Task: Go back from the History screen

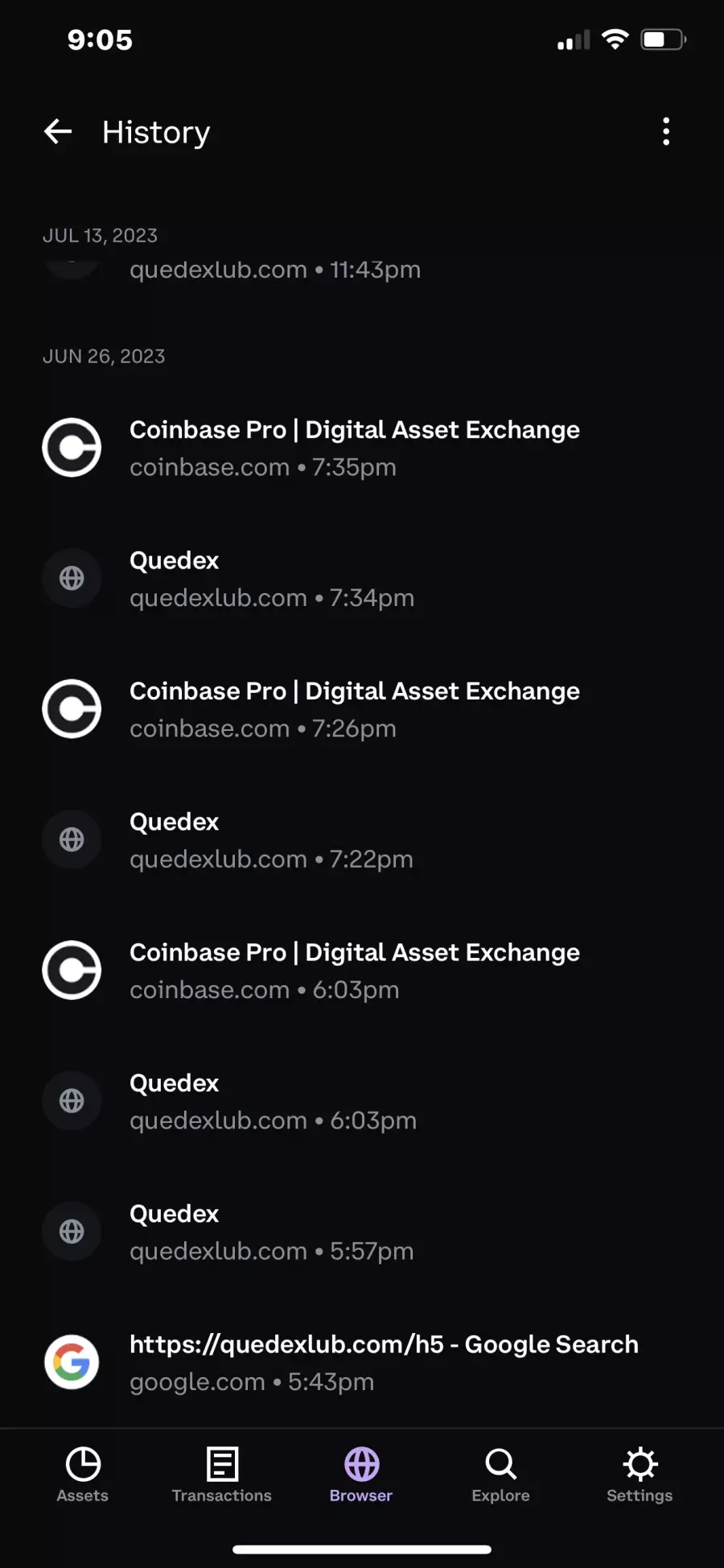Action: [x=58, y=131]
